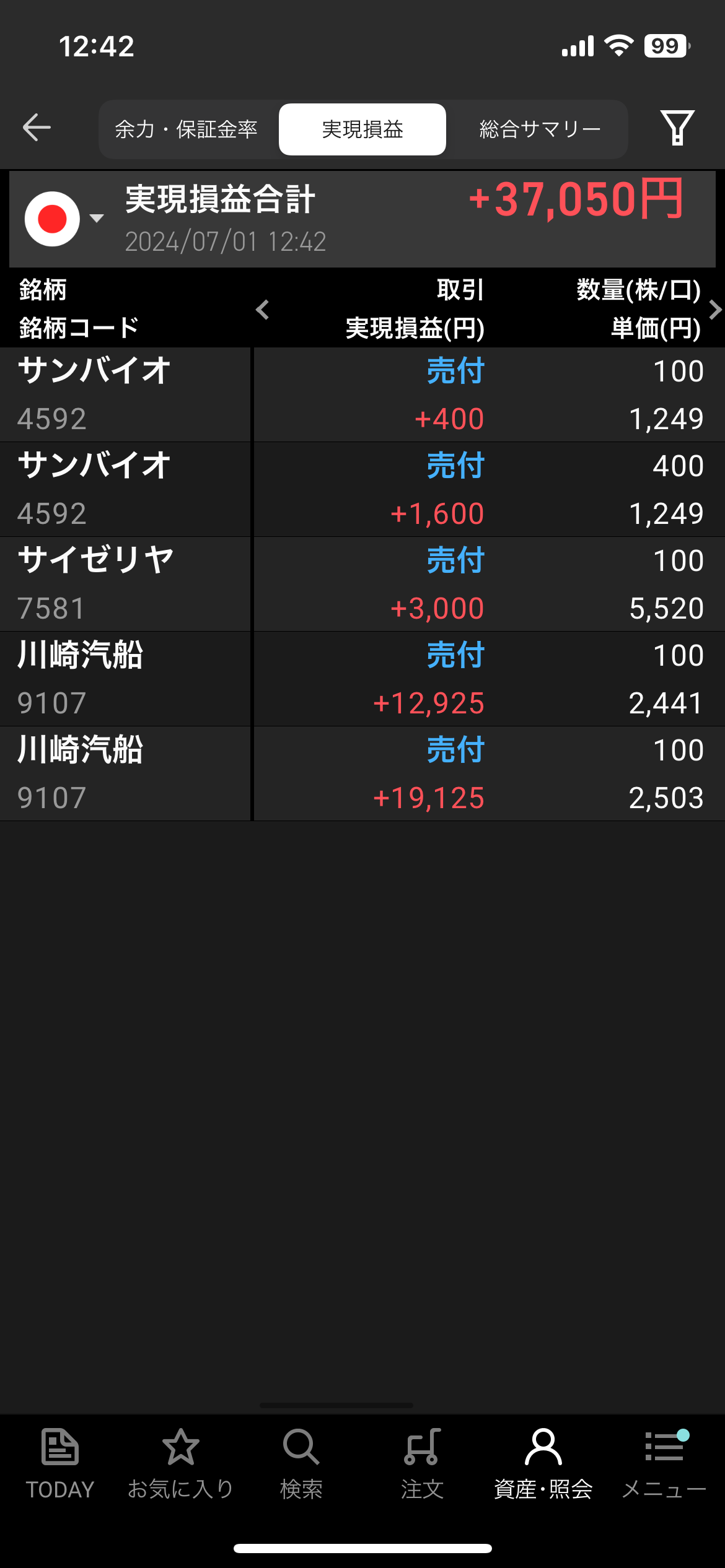Screen dimensions: 725x1568
Task: Go to the お気に入り tab
Action: coord(180,1464)
